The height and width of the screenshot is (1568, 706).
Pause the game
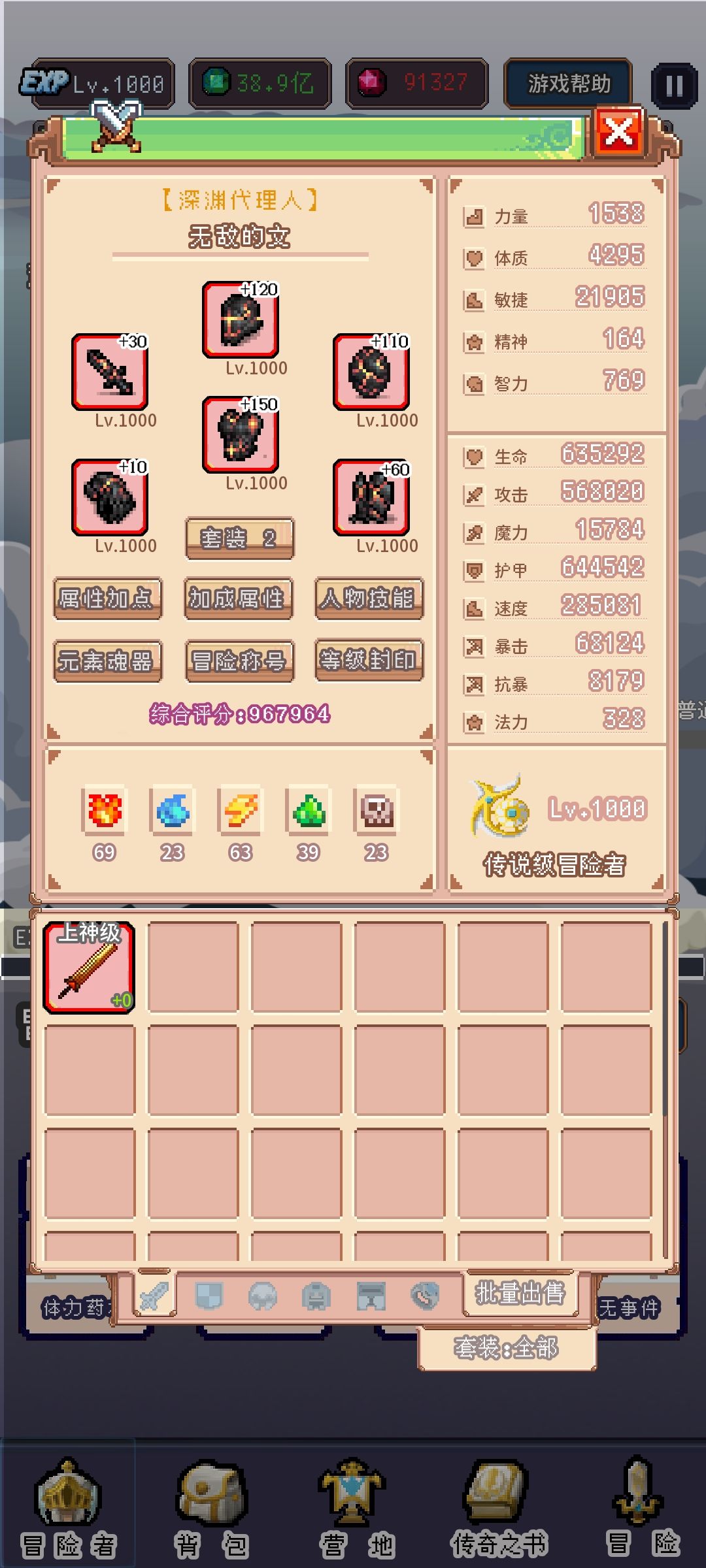674,85
